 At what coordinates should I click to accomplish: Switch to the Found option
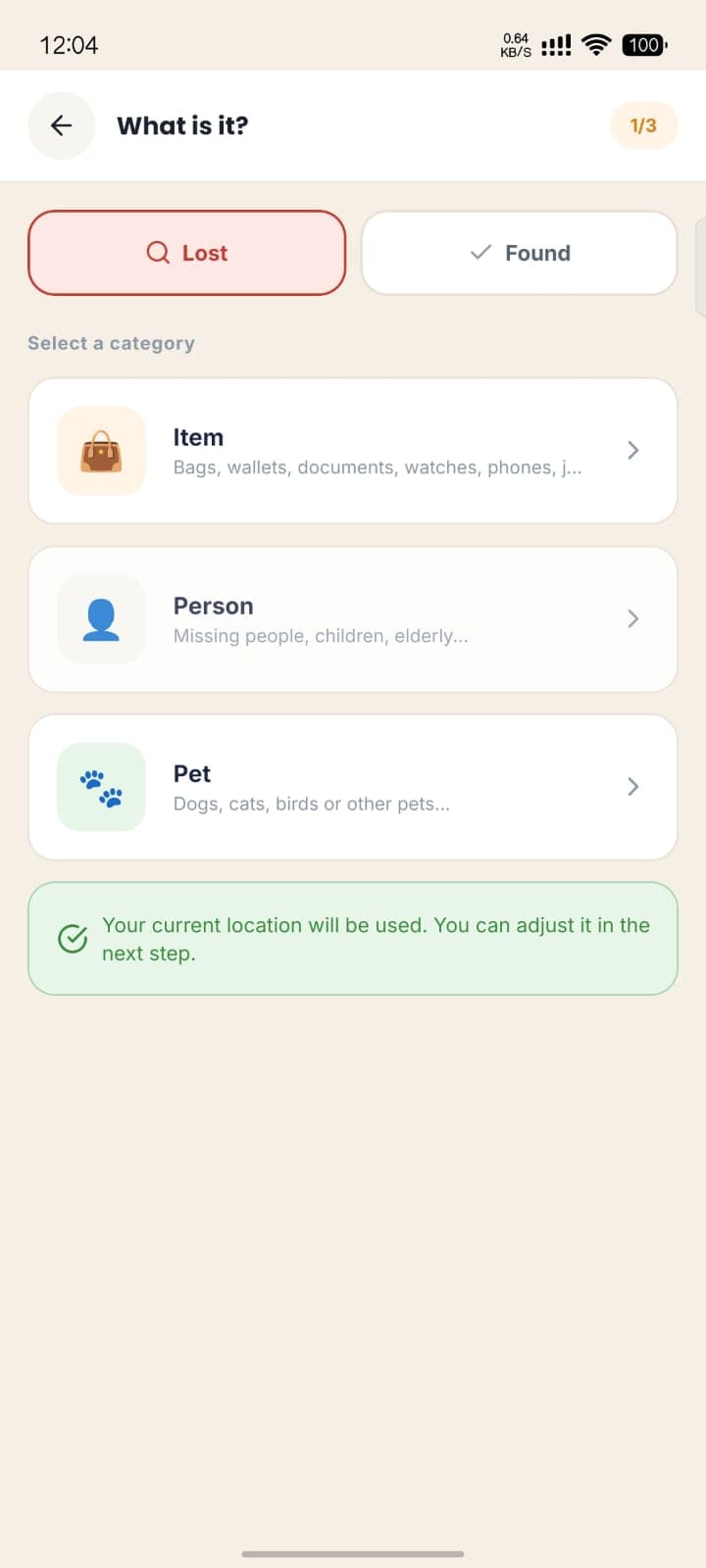click(520, 253)
